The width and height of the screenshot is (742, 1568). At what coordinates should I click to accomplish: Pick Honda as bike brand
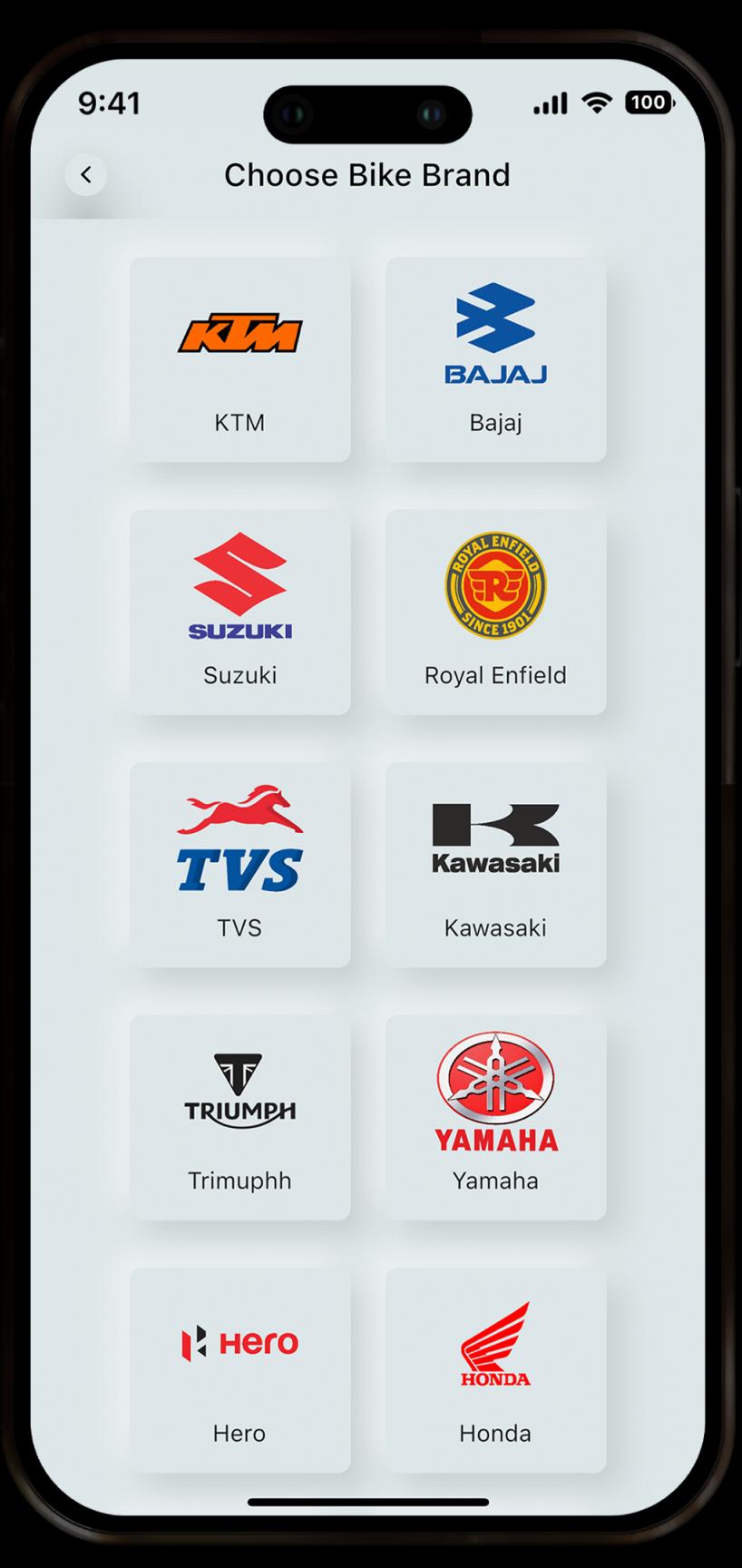pos(495,1369)
